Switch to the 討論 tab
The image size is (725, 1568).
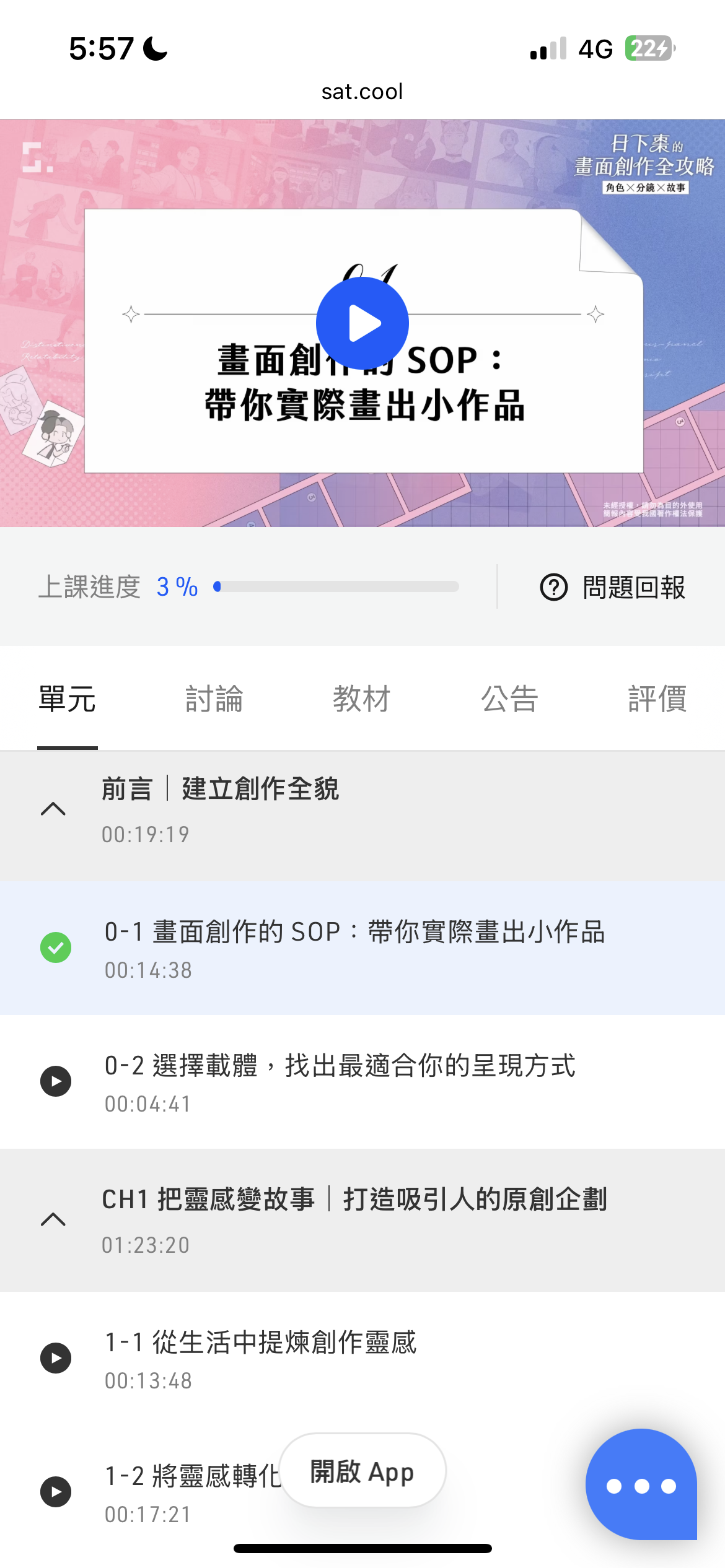click(214, 699)
